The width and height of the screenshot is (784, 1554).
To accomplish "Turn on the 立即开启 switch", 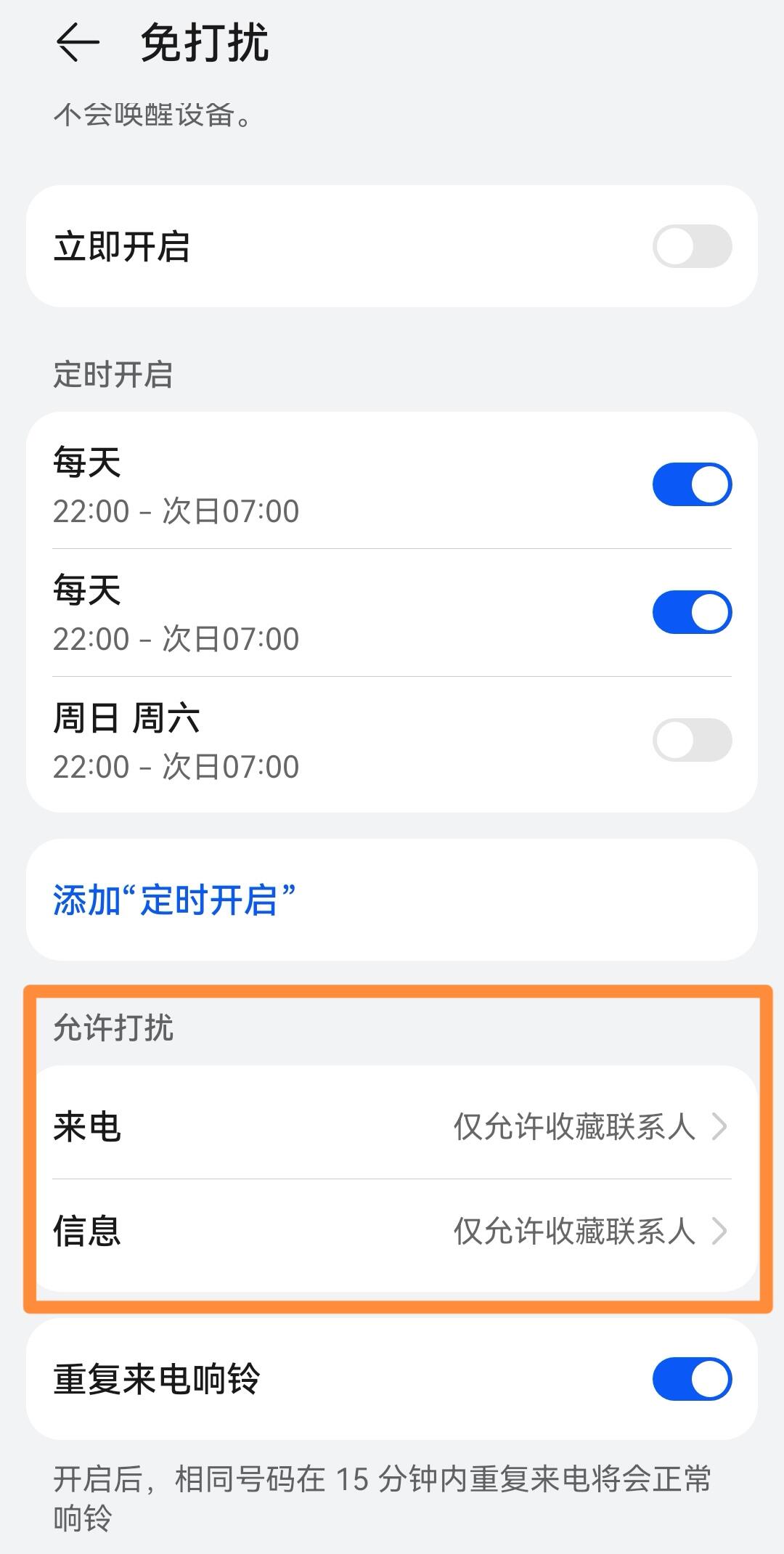I will coord(691,246).
